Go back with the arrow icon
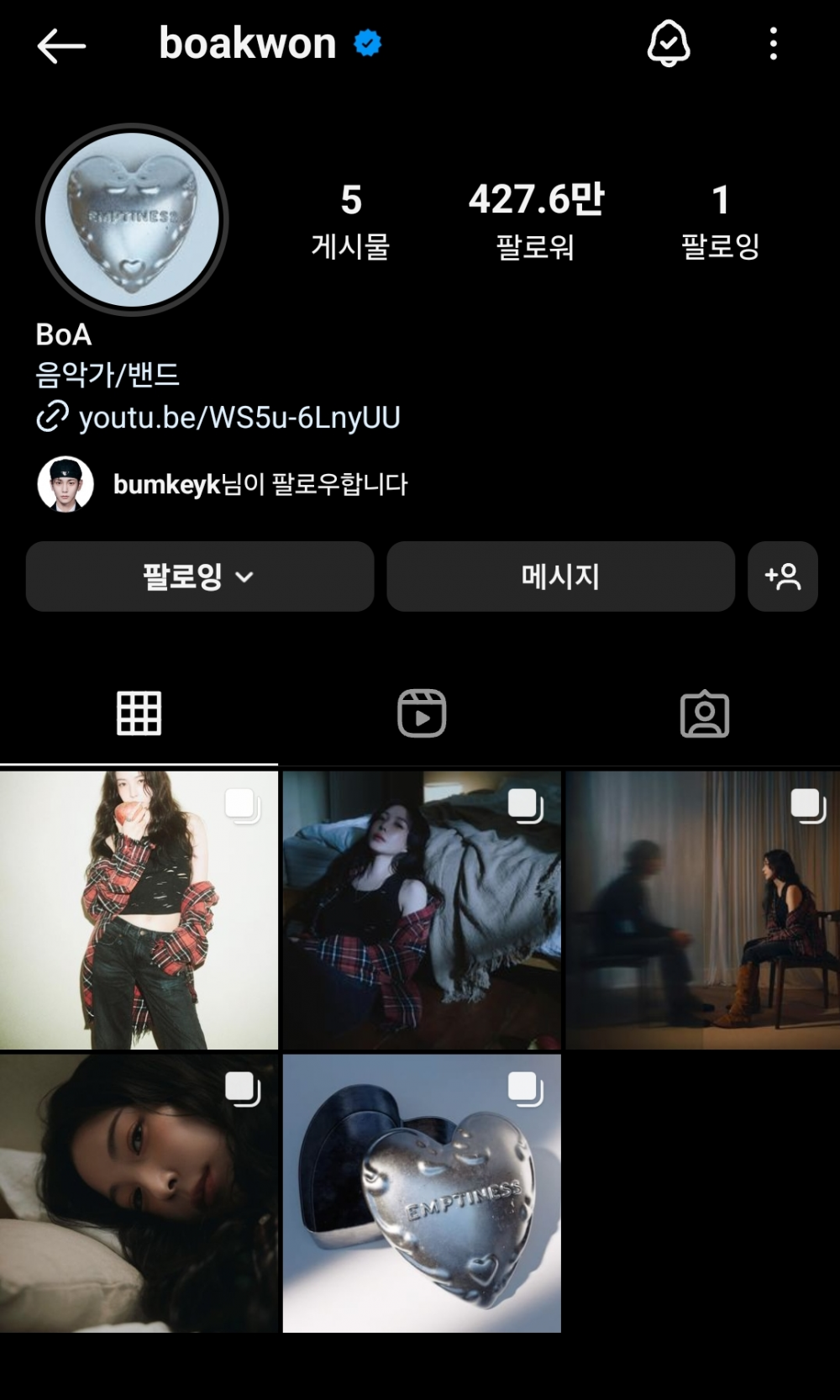840x1400 pixels. (61, 45)
